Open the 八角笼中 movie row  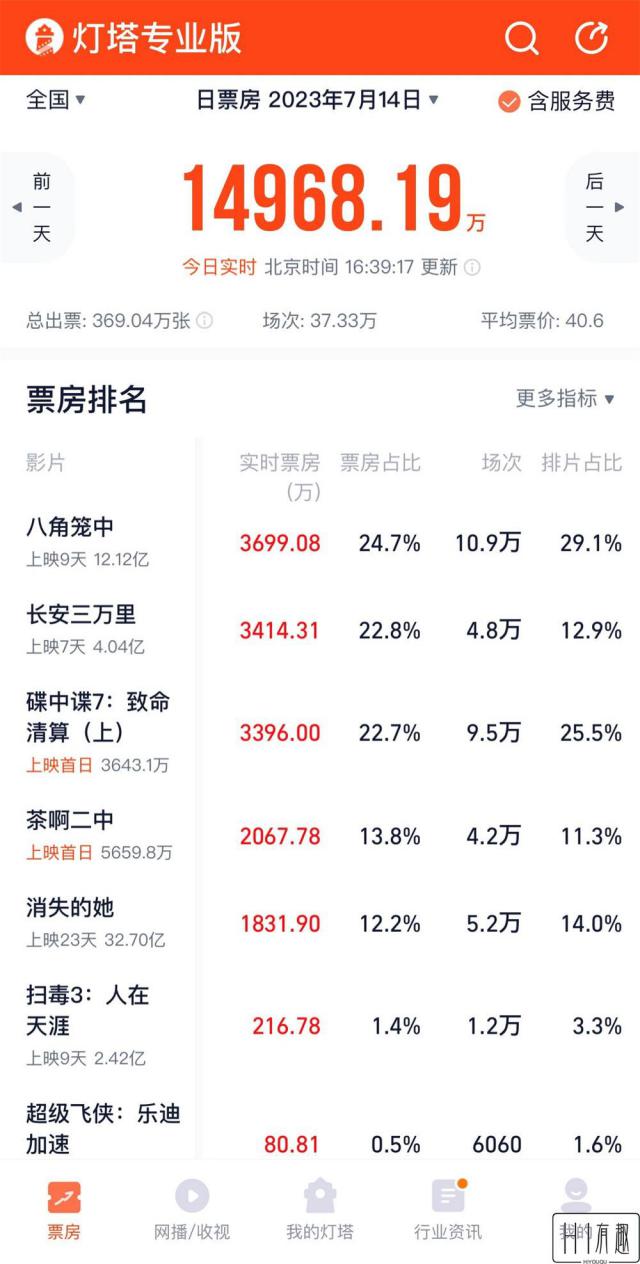tap(320, 543)
